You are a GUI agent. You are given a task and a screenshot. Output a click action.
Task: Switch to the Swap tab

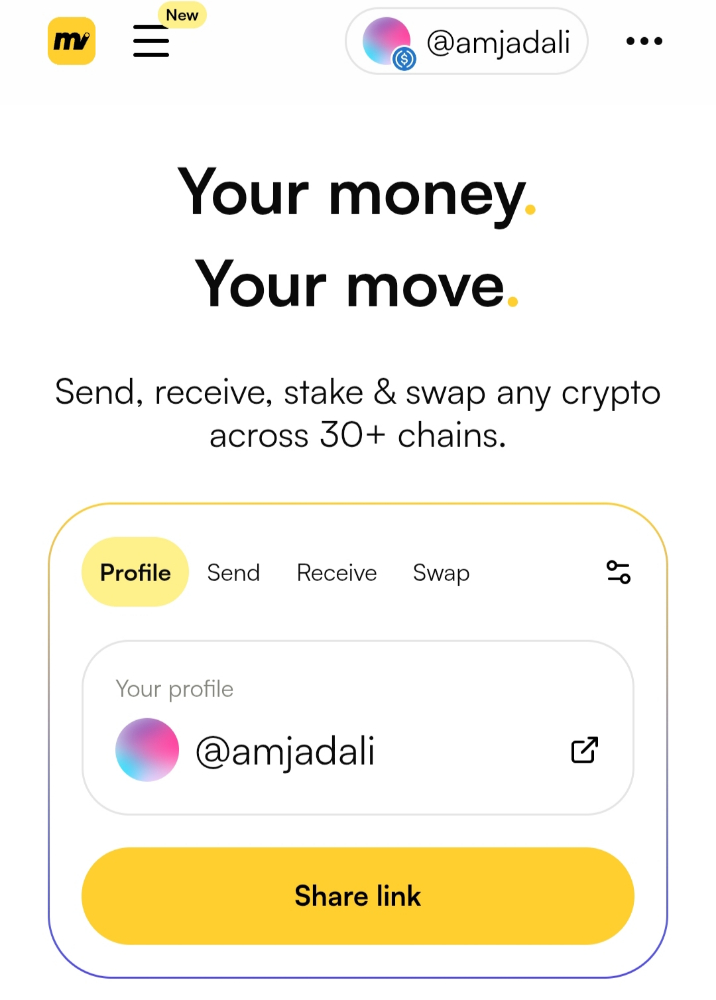[x=441, y=573]
